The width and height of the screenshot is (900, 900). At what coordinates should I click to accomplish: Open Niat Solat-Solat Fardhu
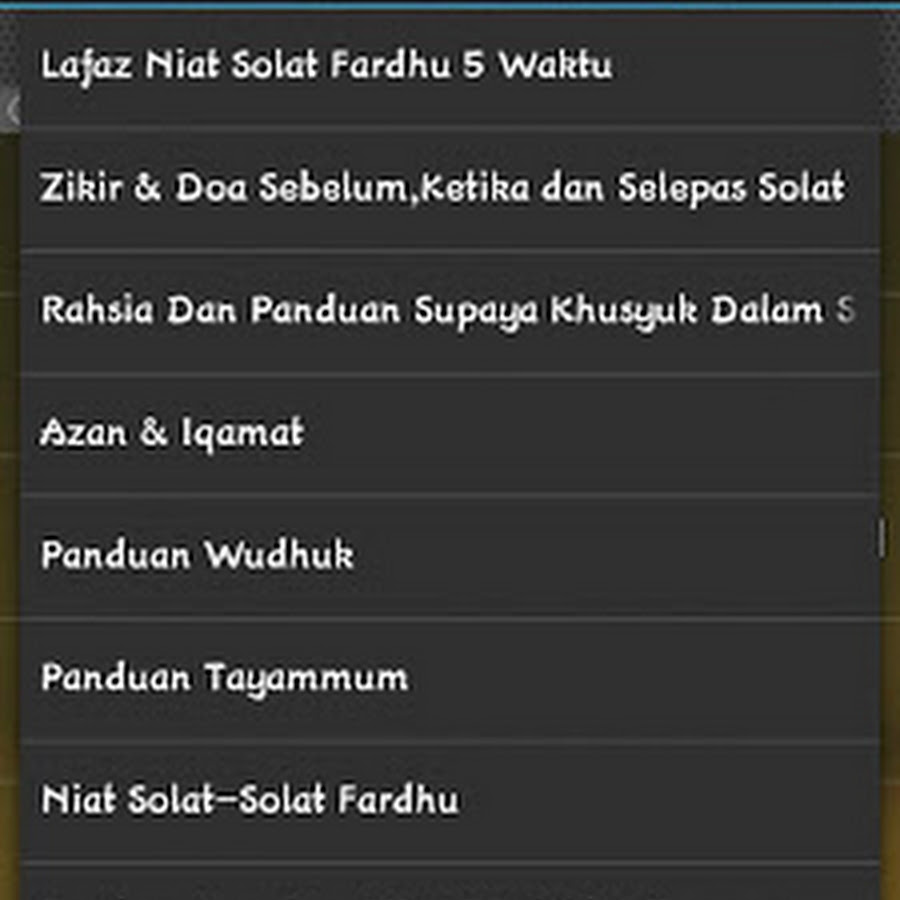(x=250, y=801)
